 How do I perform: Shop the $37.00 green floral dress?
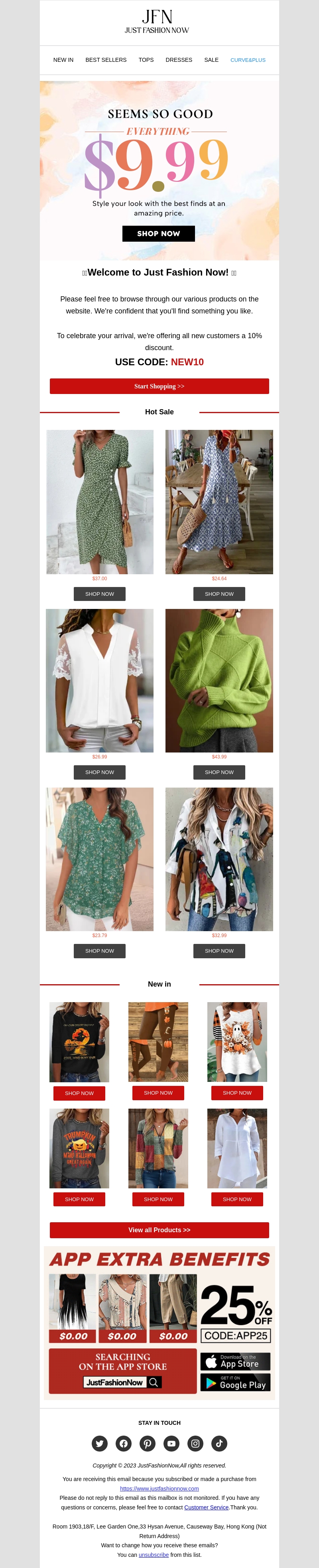coord(100,594)
